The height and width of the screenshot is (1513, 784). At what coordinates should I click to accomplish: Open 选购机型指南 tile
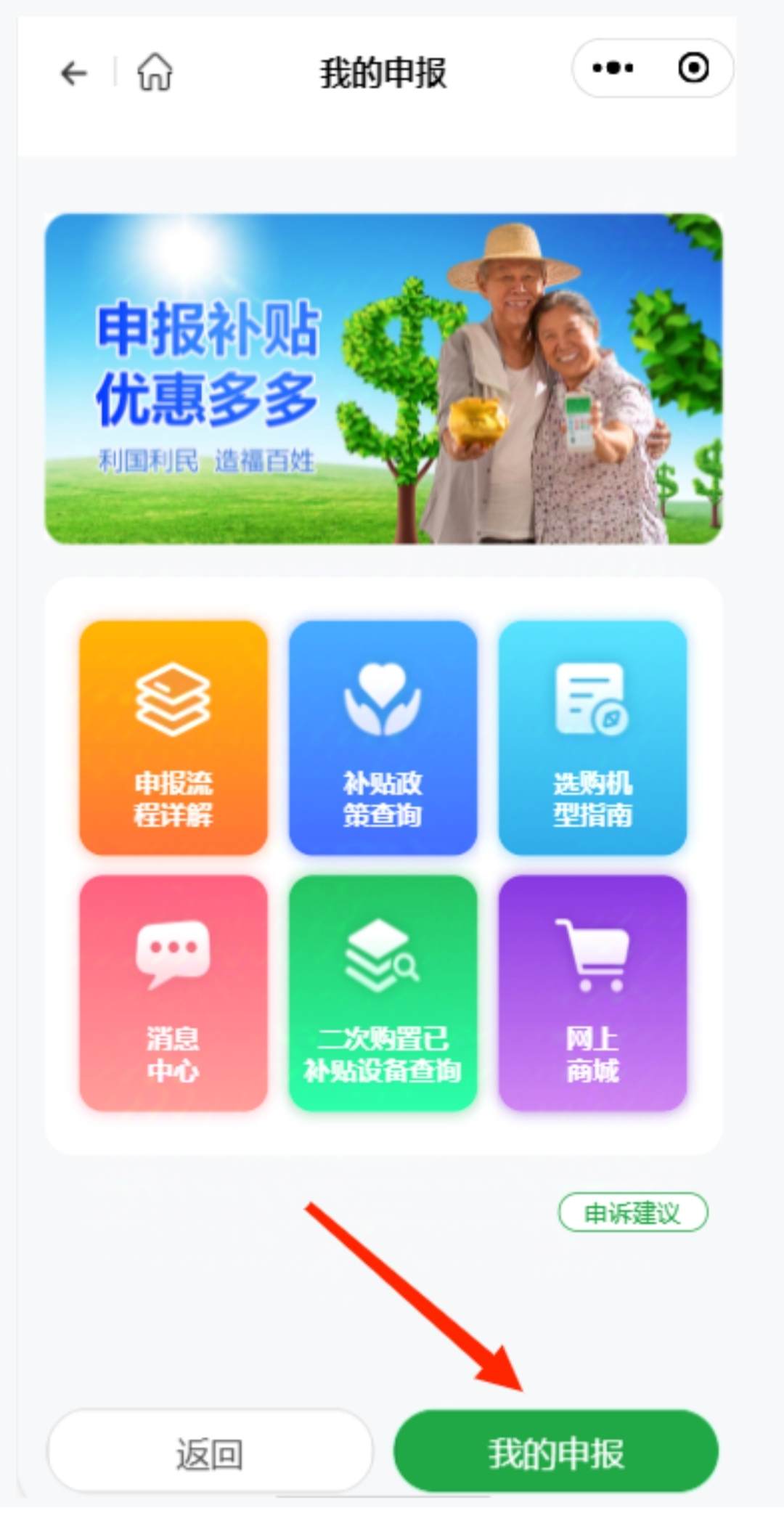pyautogui.click(x=592, y=737)
